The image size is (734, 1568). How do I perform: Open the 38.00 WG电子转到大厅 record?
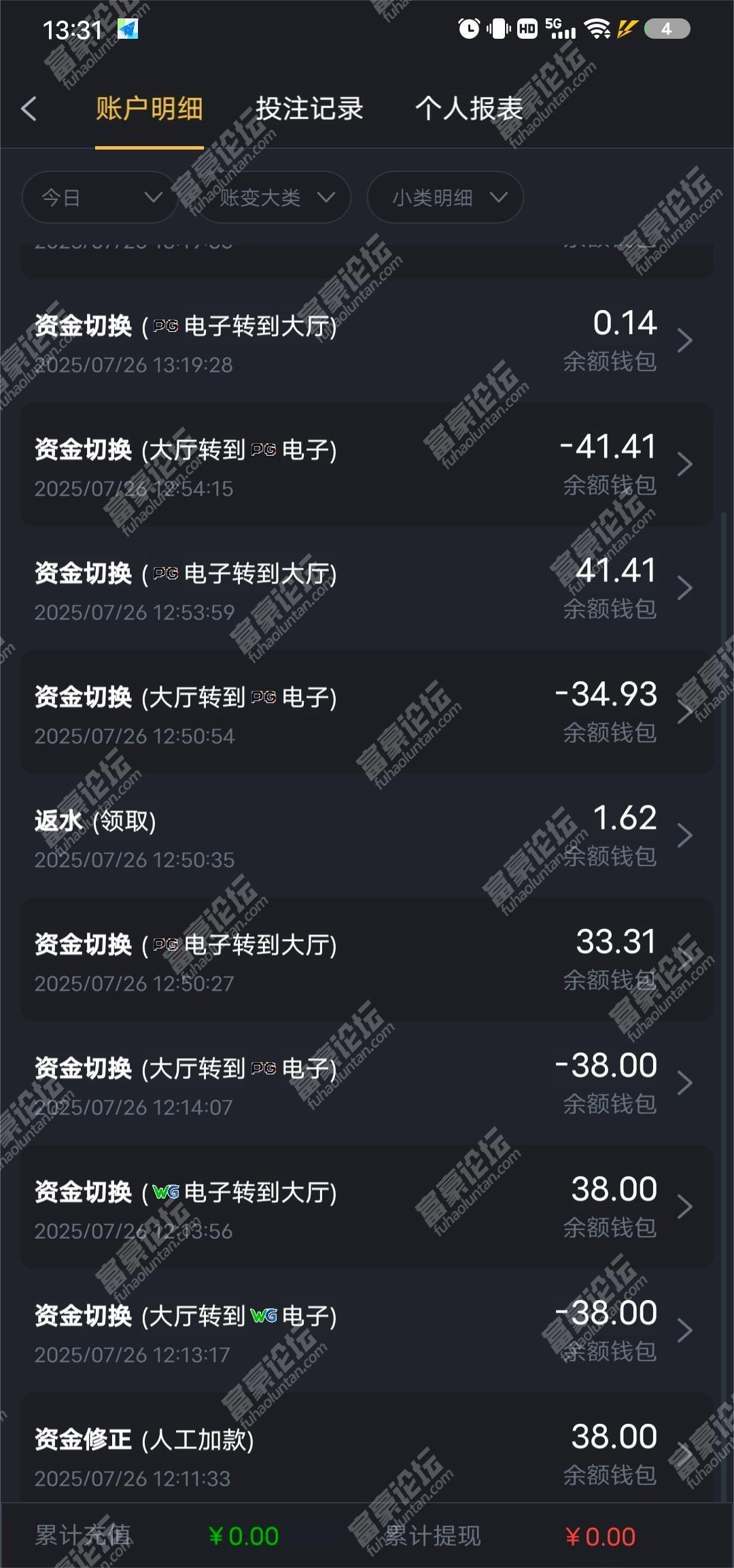(x=367, y=1207)
